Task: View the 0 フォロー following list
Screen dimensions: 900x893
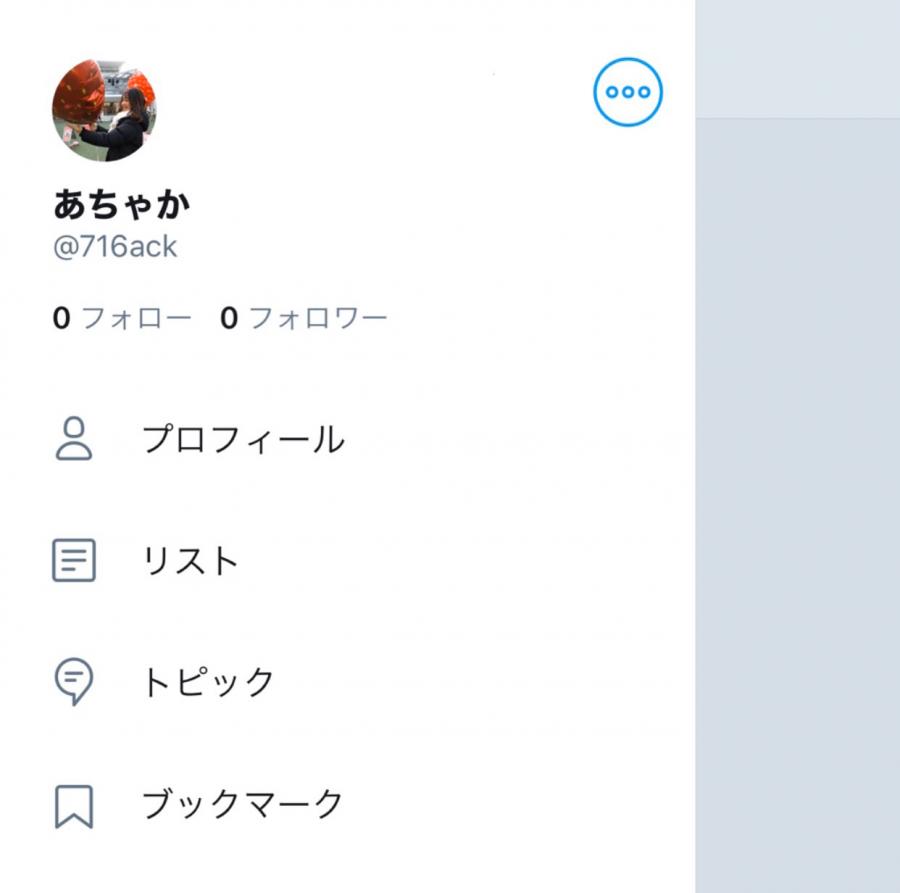Action: 122,319
